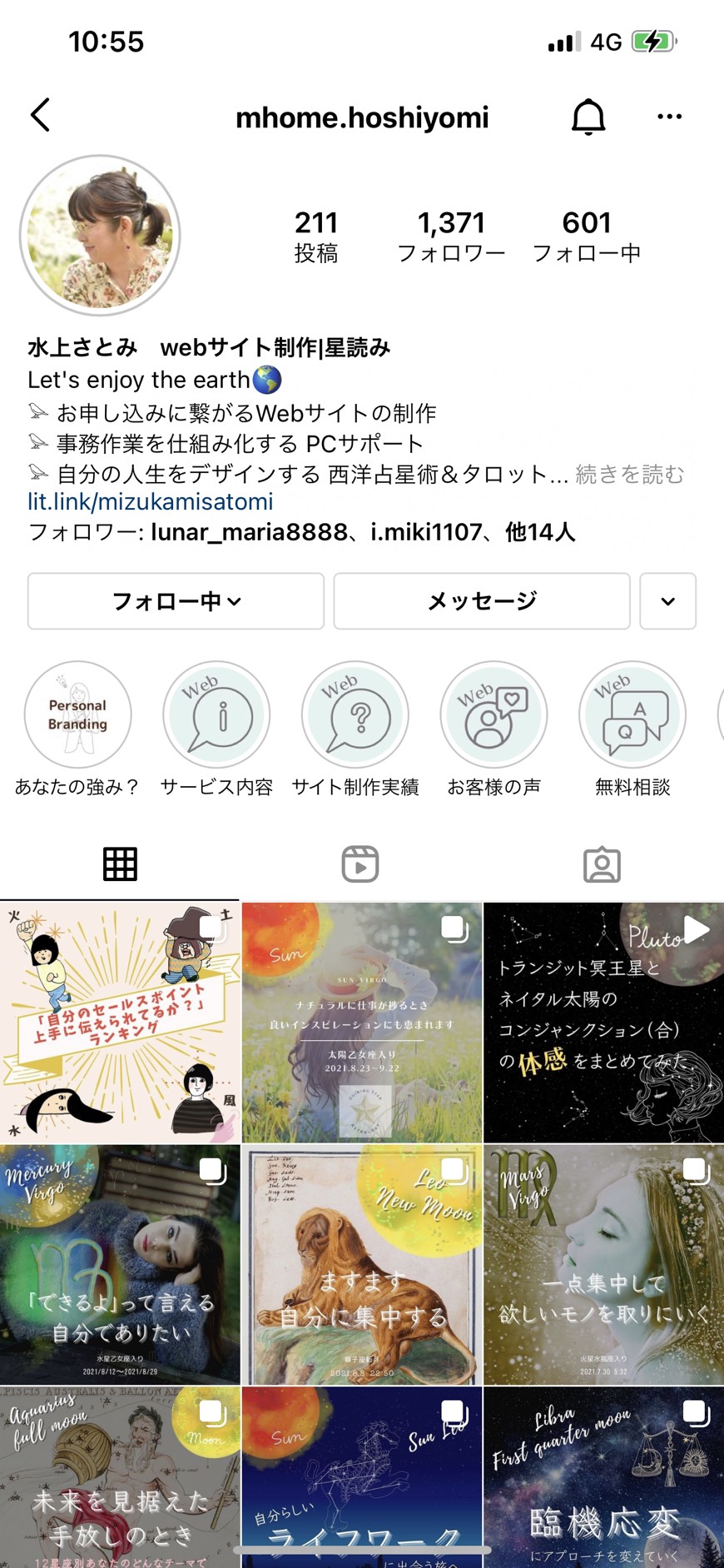Switch to the Reels tab

coord(360,864)
